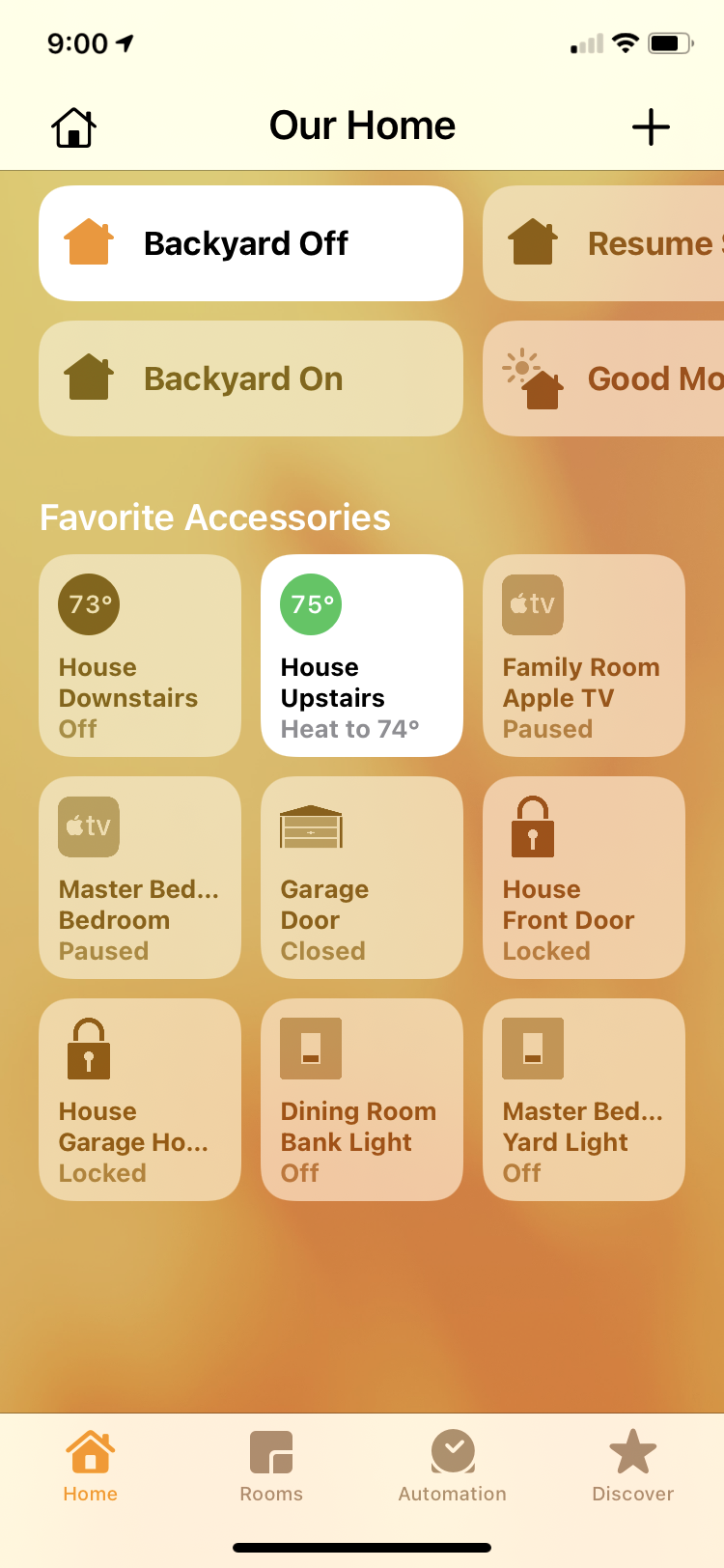Image resolution: width=724 pixels, height=1568 pixels.
Task: Tap the House Garage lock tile
Action: 140,1100
